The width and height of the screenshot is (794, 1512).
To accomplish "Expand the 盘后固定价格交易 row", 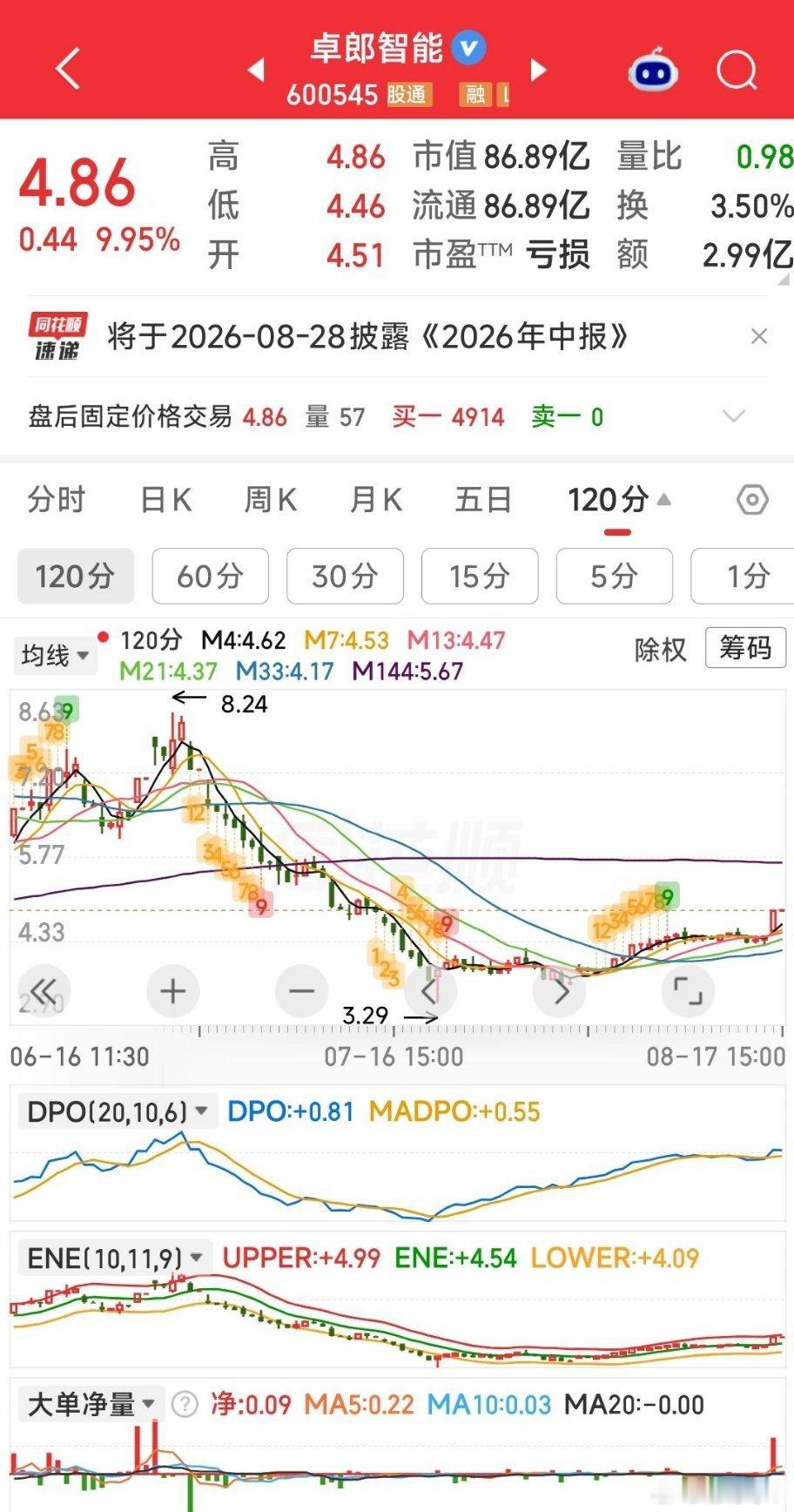I will point(734,417).
